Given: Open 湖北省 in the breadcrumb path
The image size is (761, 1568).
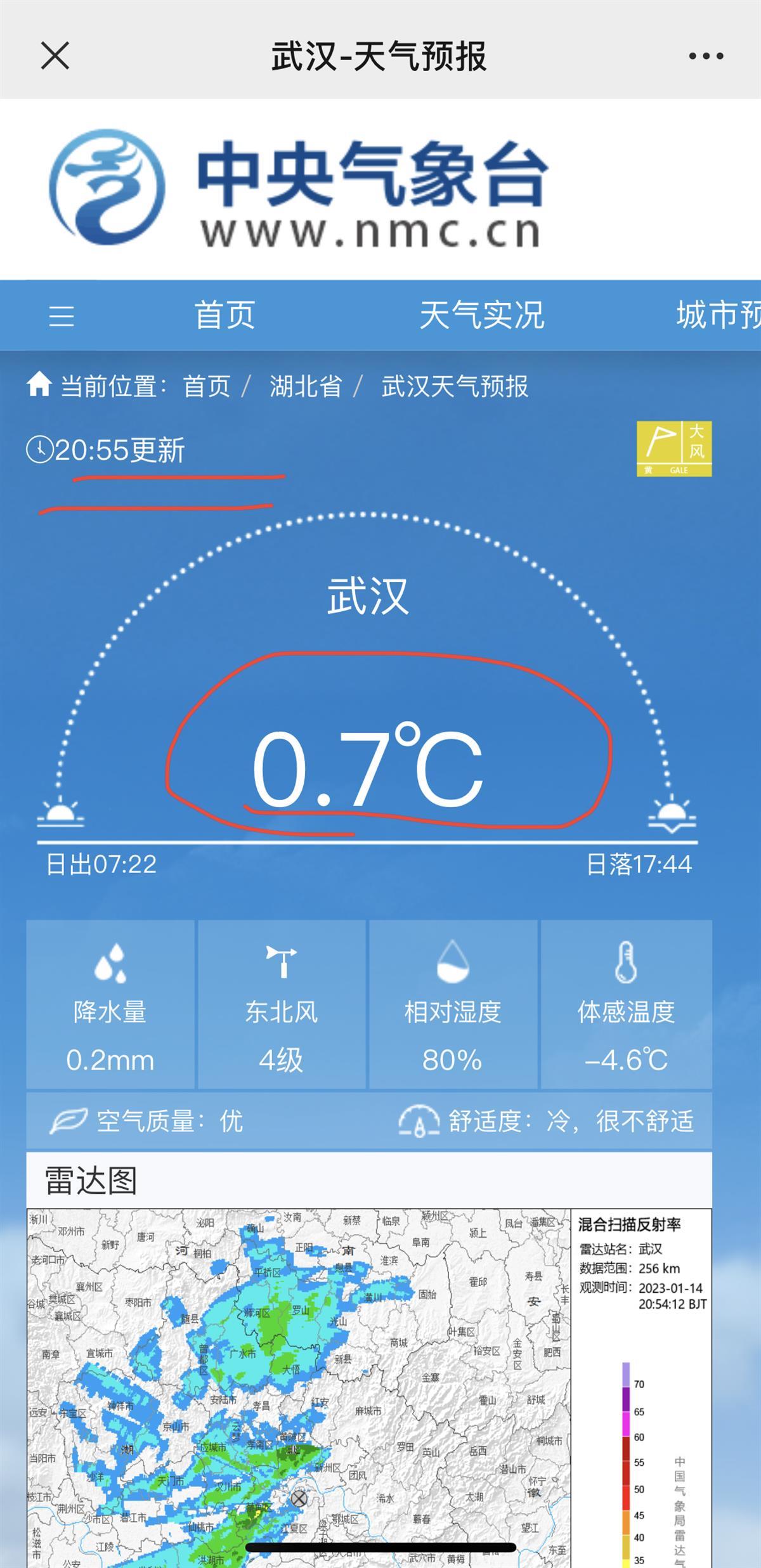Looking at the screenshot, I should pos(306,386).
